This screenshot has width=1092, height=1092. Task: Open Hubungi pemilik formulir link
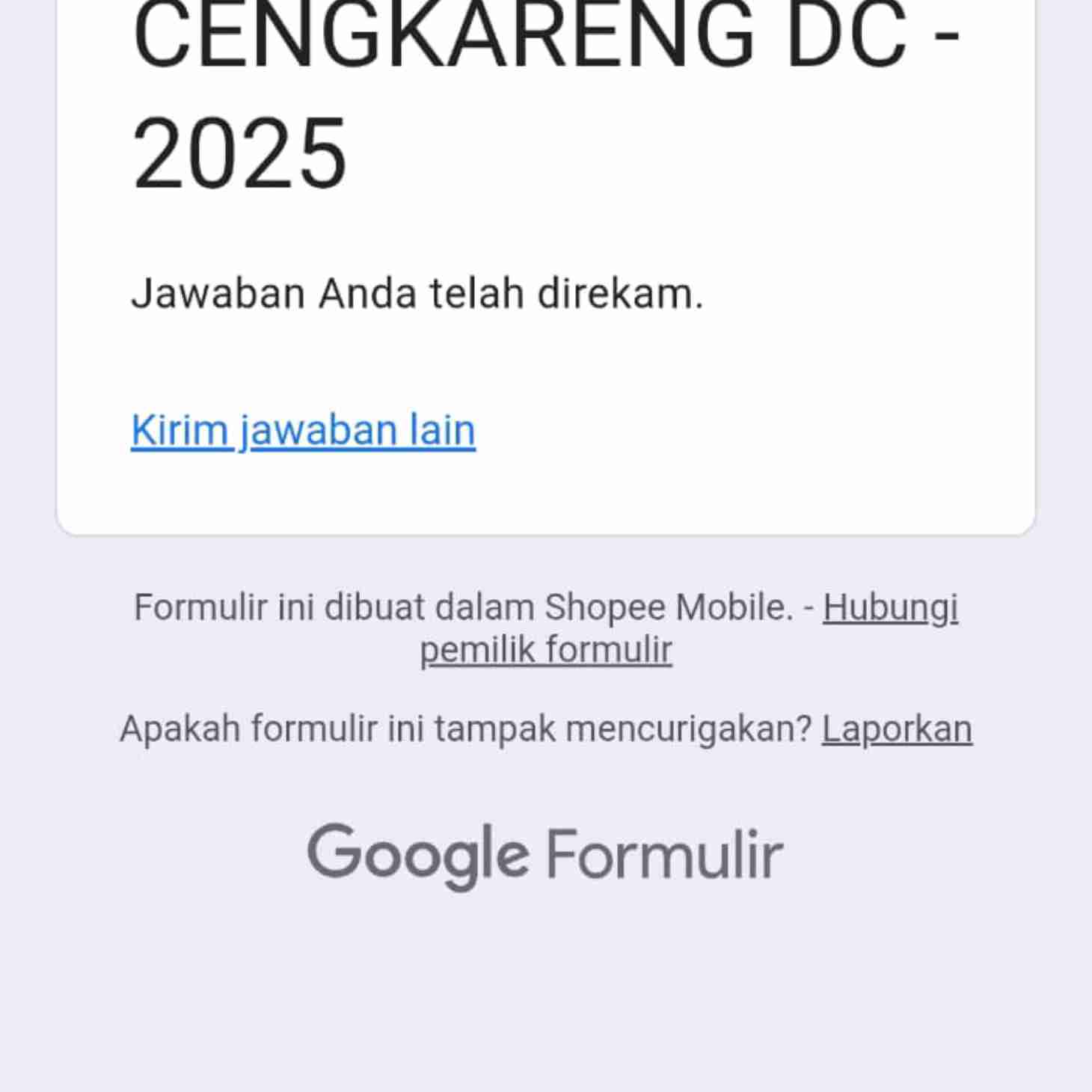pos(546,649)
